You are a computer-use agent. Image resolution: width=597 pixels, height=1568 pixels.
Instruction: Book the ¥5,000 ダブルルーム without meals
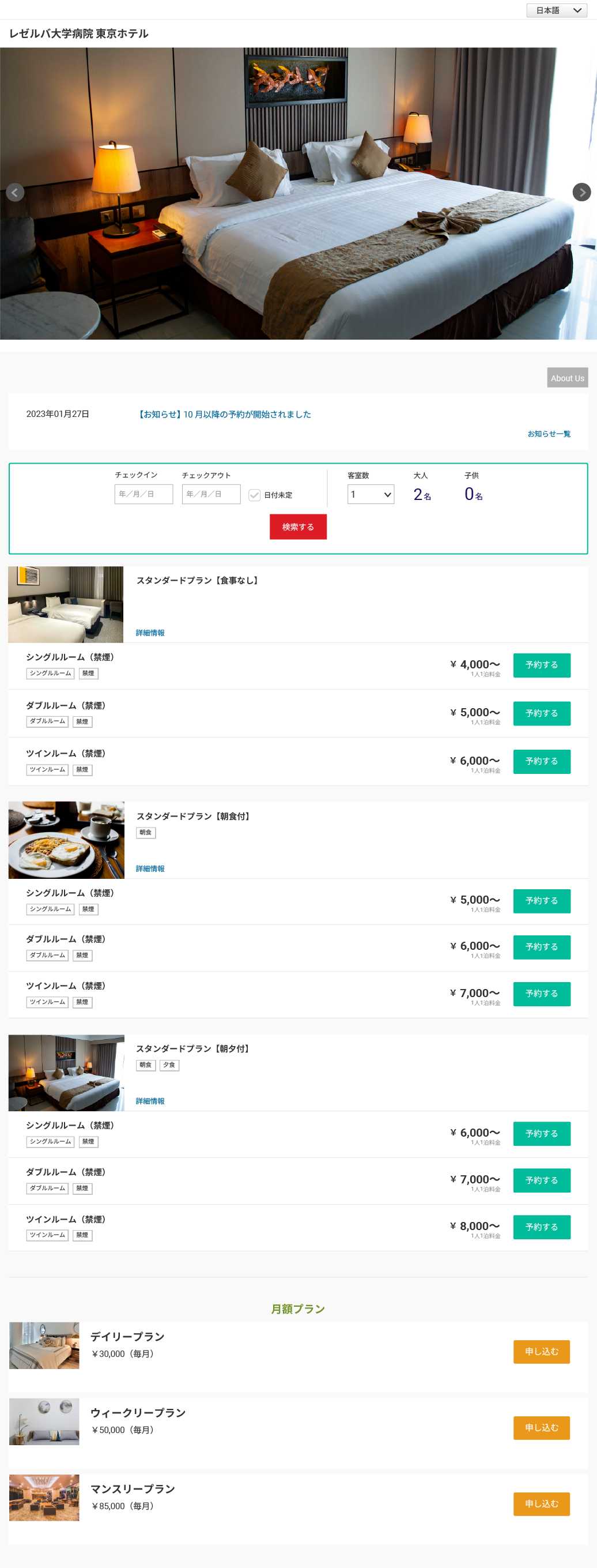541,713
